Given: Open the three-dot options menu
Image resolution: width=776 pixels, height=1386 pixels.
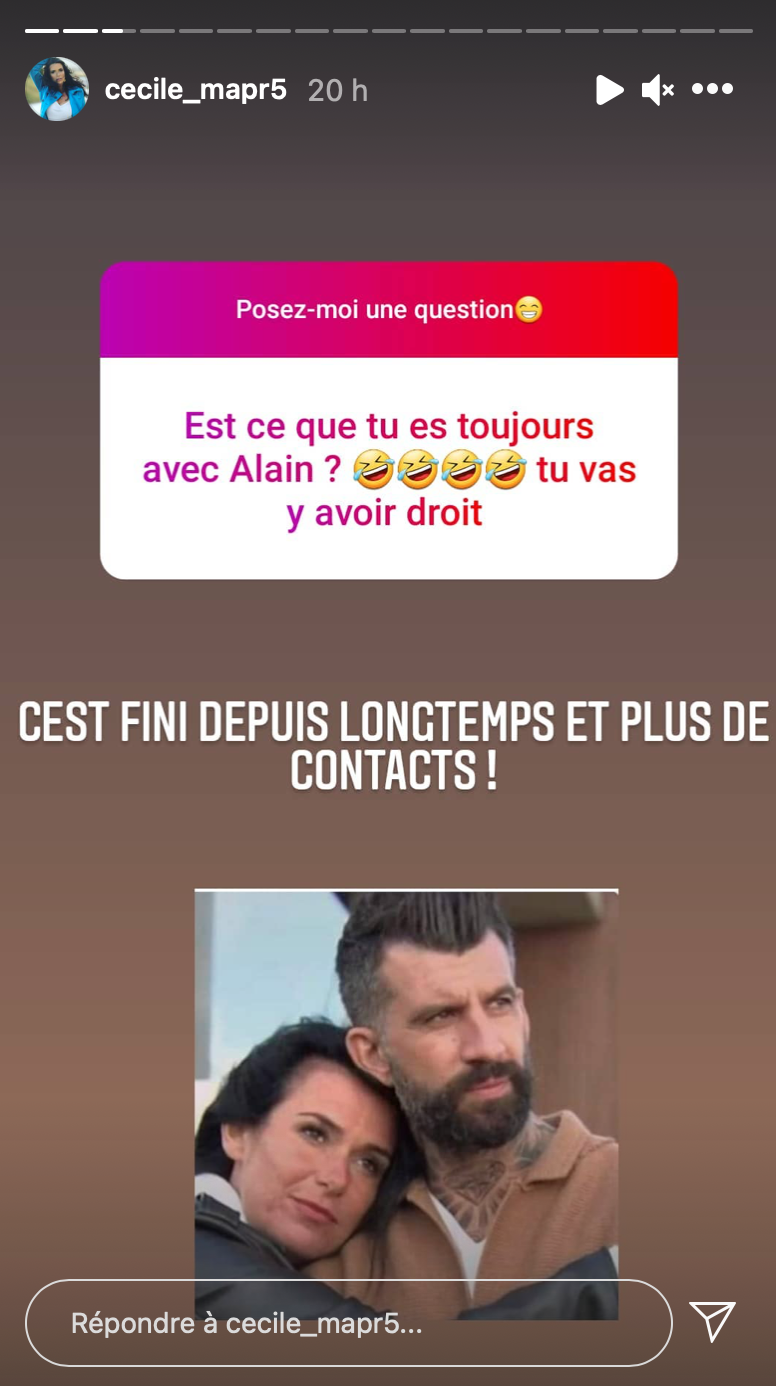Looking at the screenshot, I should tap(712, 90).
